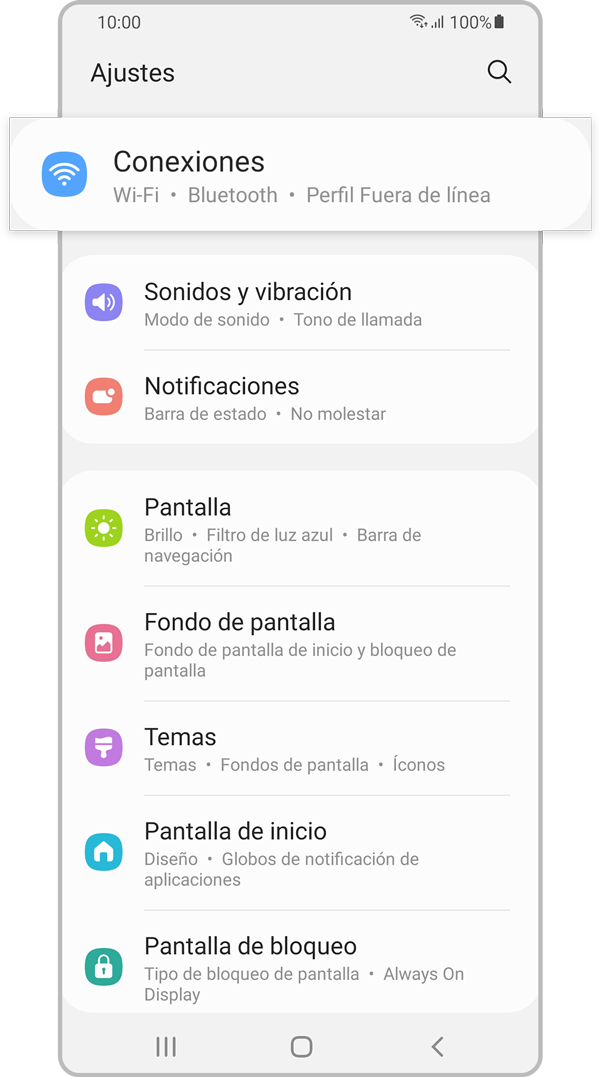Open Temas settings

[300, 749]
